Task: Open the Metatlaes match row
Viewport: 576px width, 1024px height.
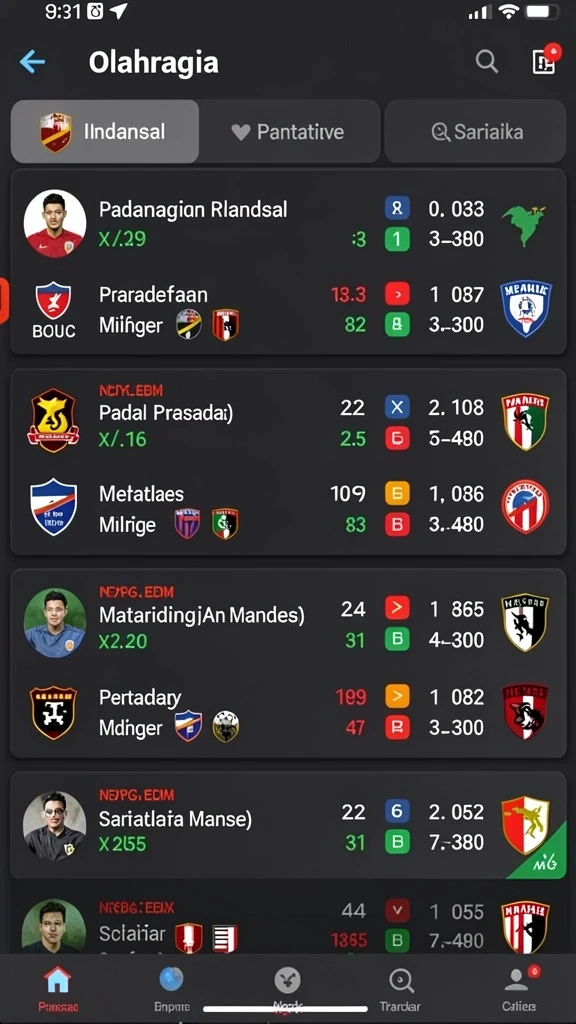Action: [288, 508]
